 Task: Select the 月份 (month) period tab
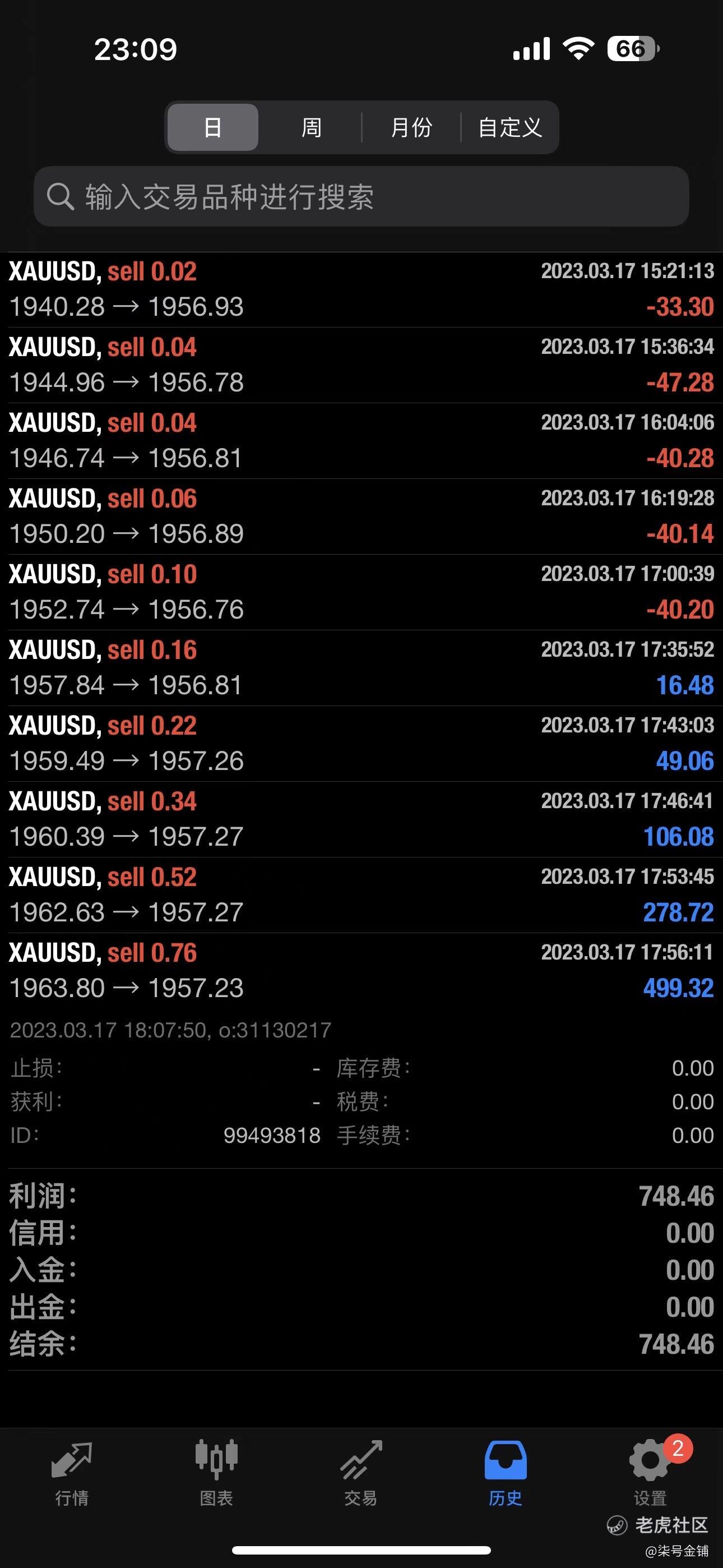click(x=411, y=127)
